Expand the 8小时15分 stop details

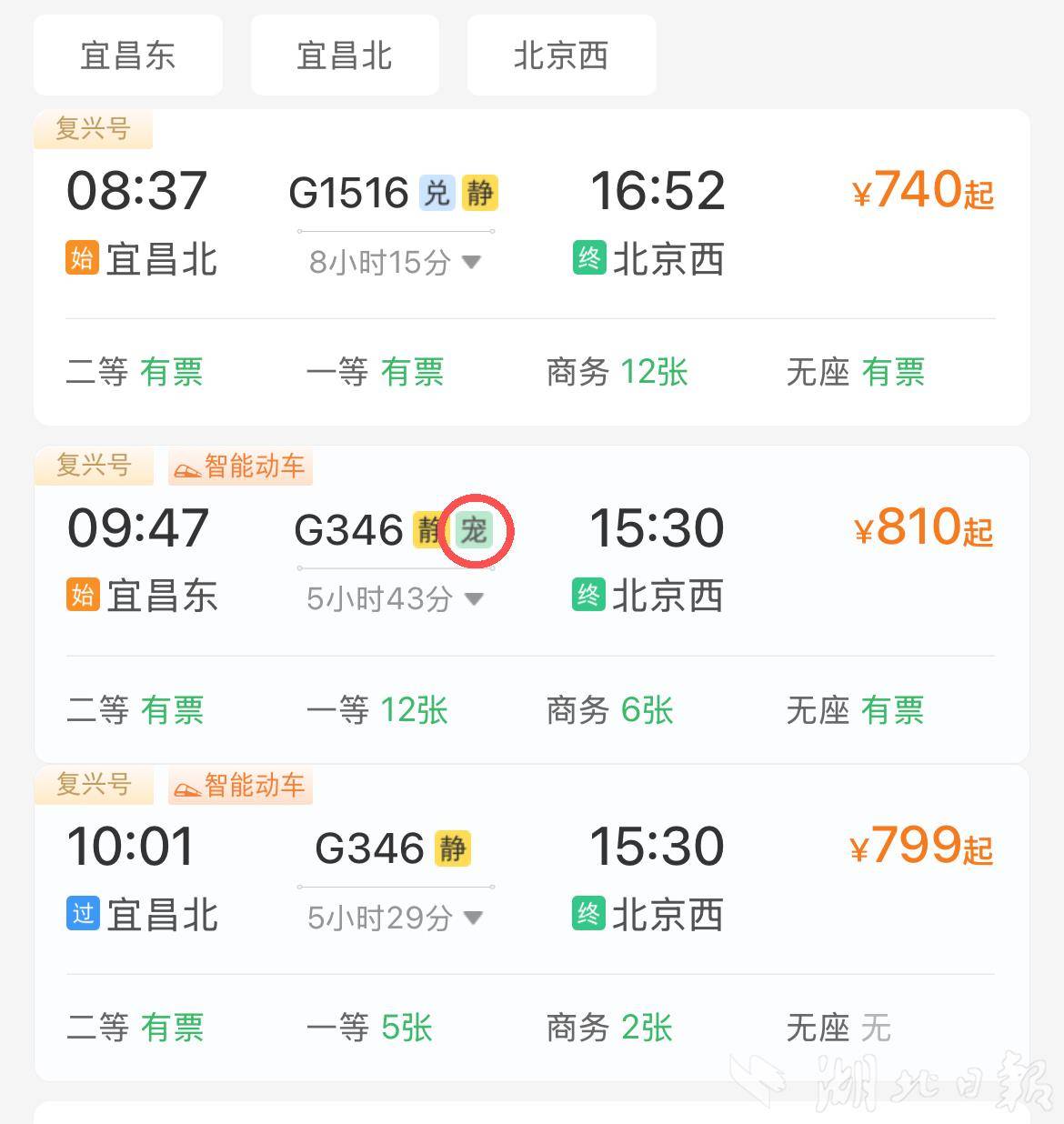click(x=395, y=263)
